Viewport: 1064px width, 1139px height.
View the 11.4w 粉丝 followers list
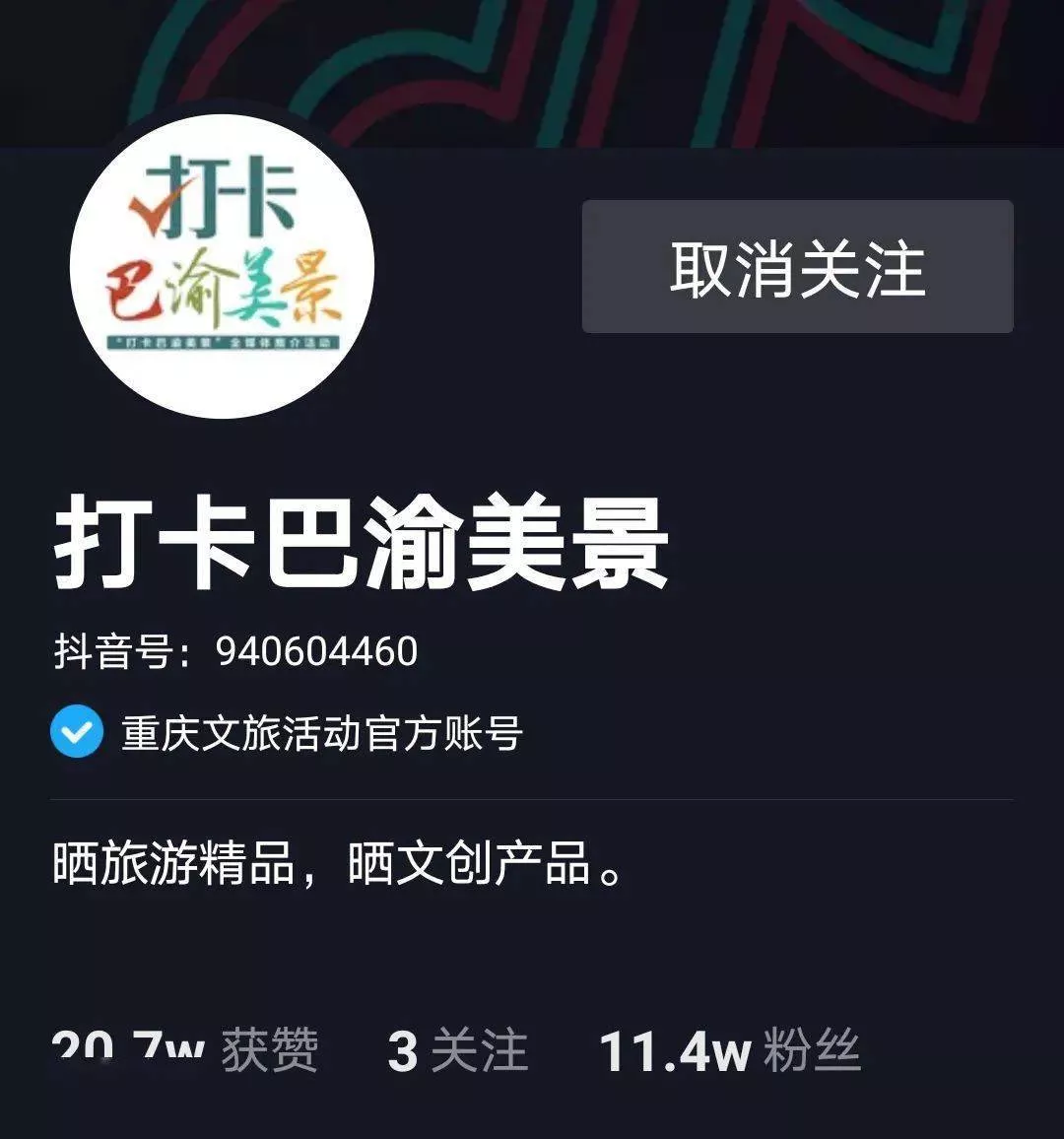[730, 1051]
